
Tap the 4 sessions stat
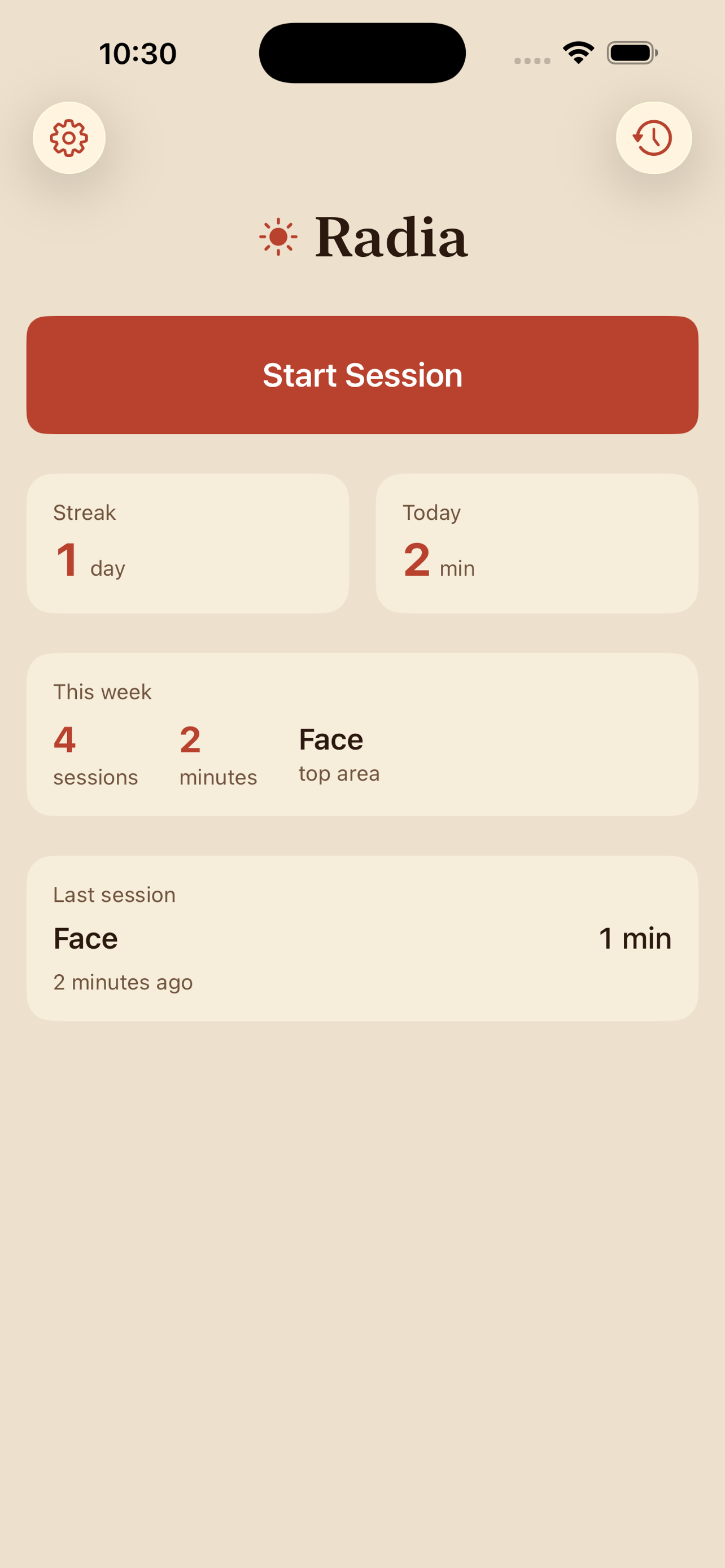point(95,755)
